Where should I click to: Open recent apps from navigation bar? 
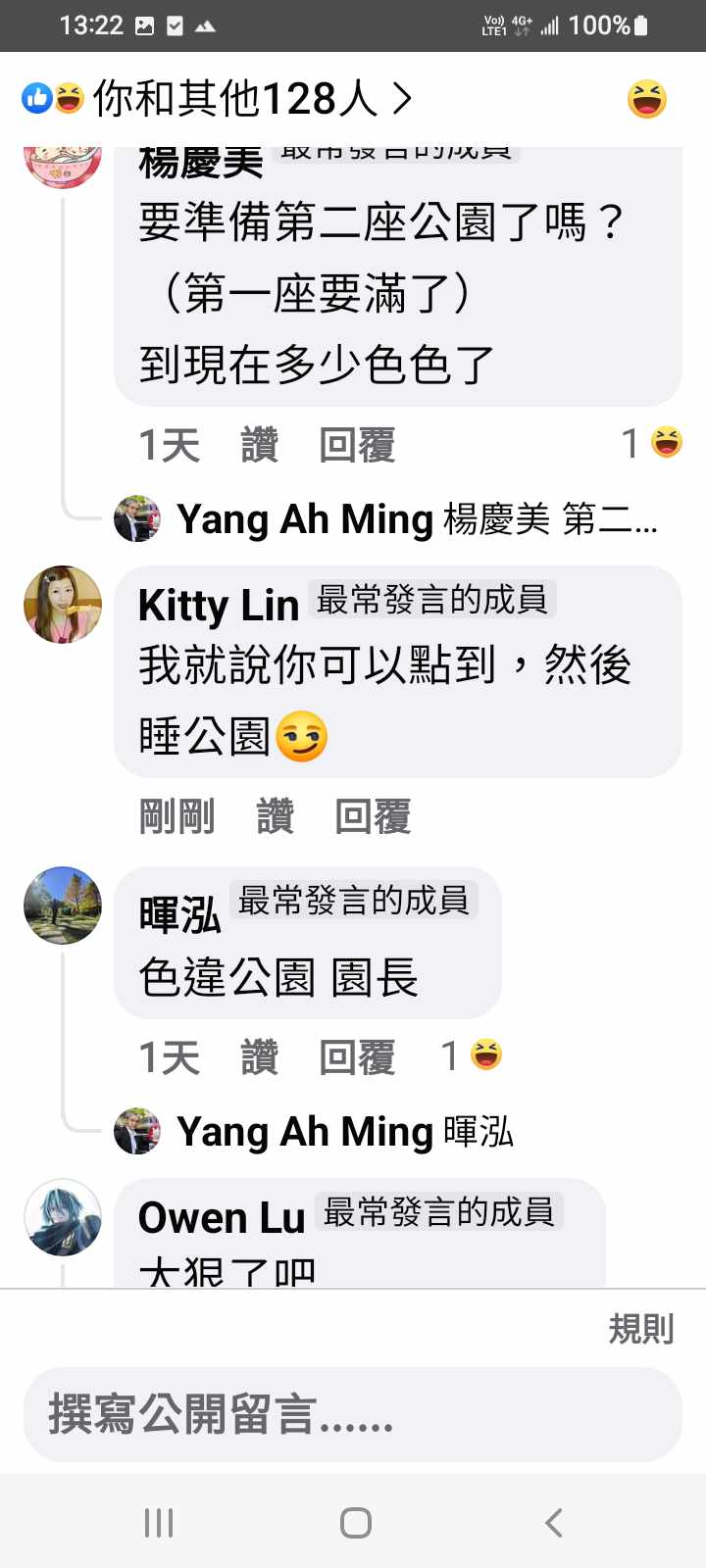click(159, 1523)
